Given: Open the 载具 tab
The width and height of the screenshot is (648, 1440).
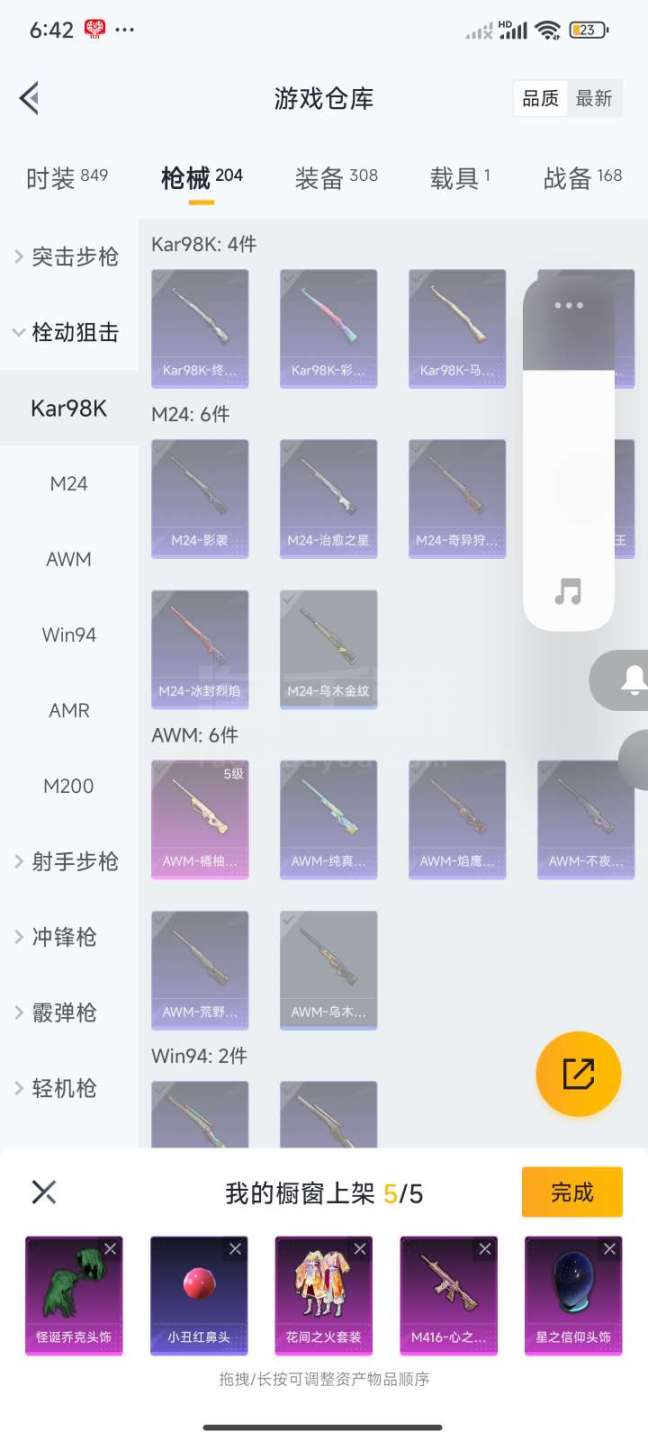Looking at the screenshot, I should [460, 178].
